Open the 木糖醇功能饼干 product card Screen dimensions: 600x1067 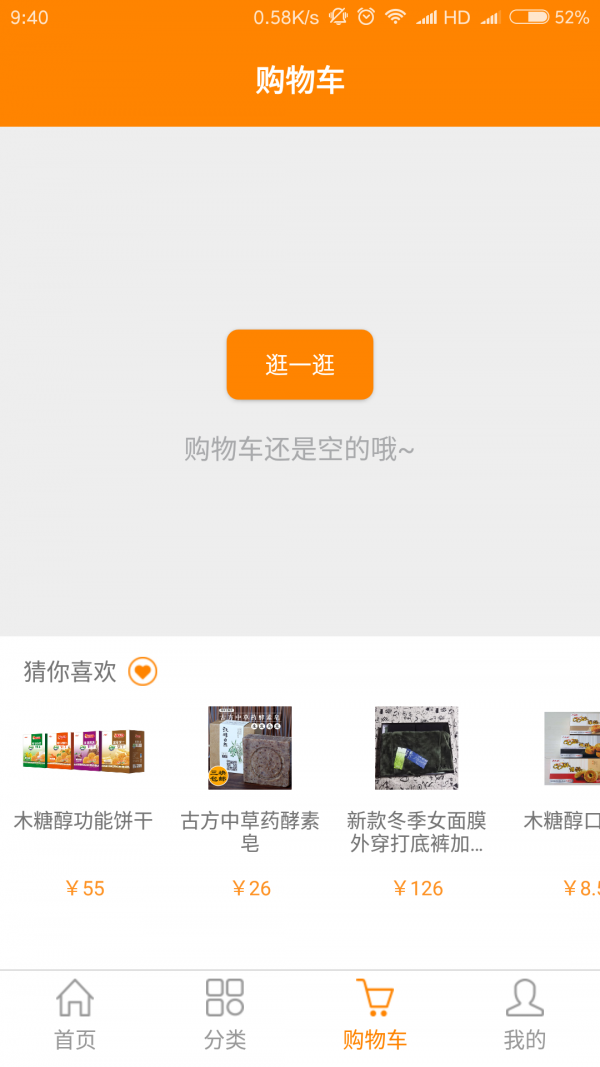(x=84, y=800)
